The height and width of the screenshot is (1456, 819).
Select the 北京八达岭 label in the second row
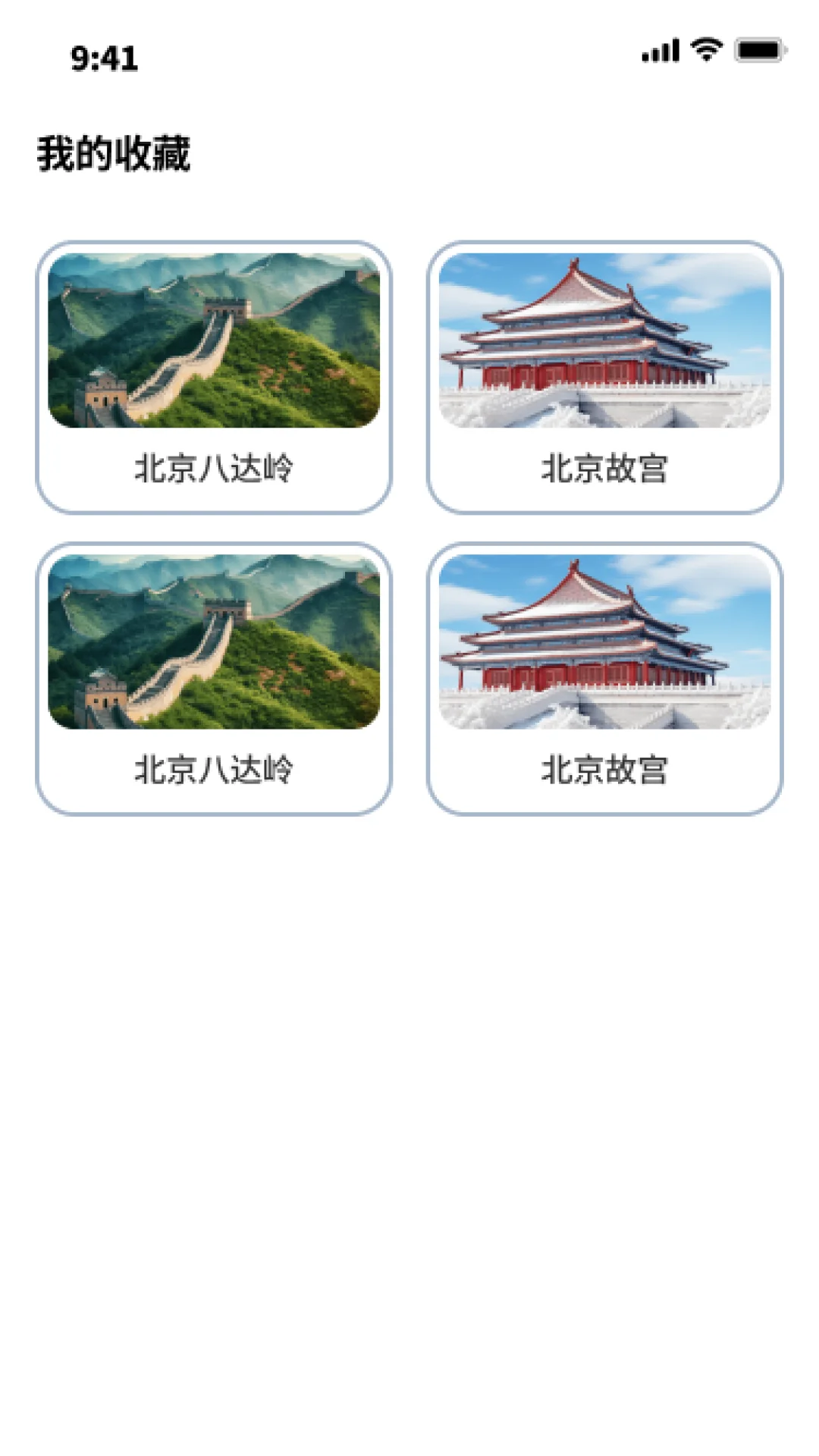coord(213,770)
